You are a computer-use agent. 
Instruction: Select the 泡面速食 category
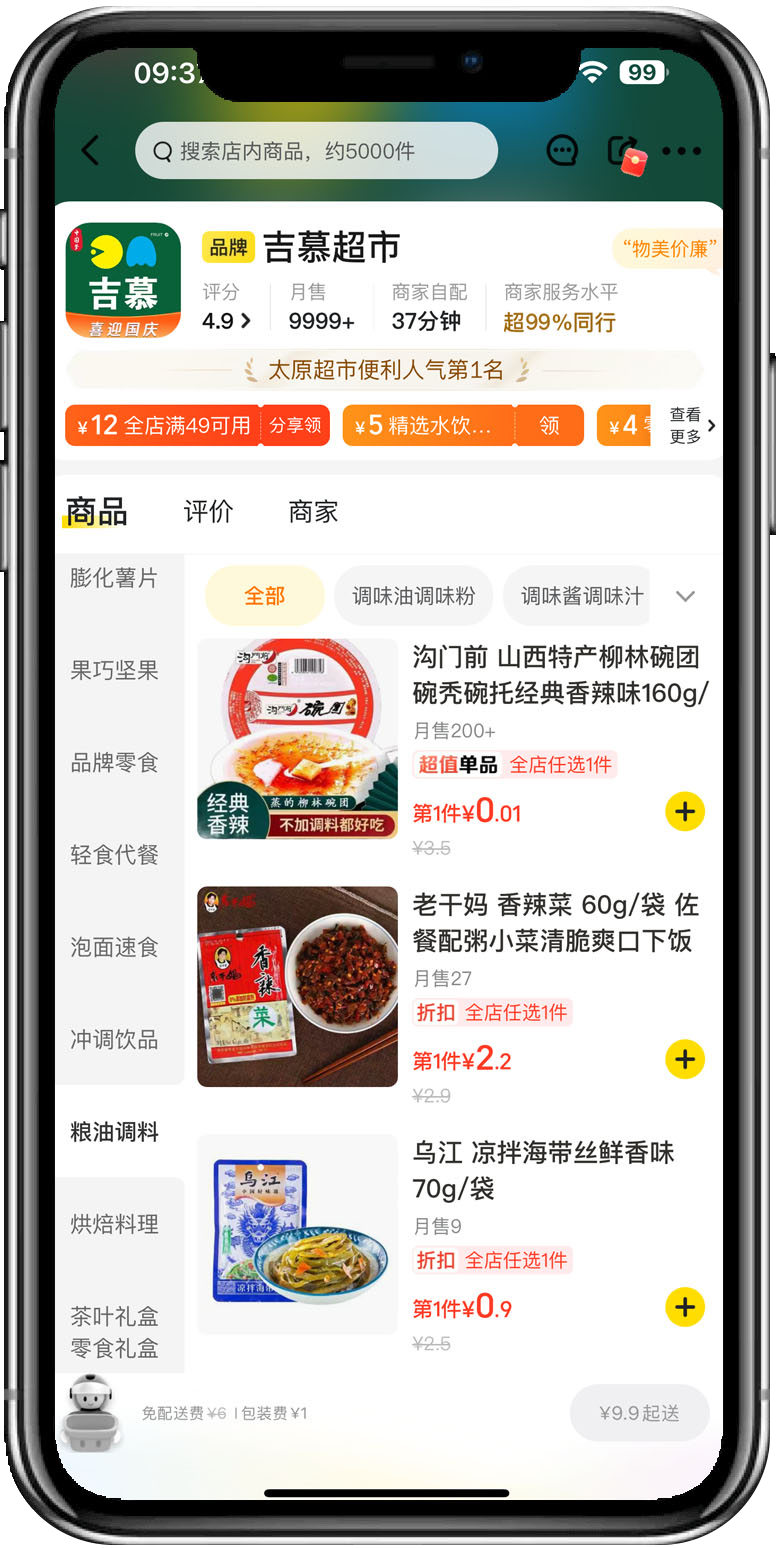tap(114, 947)
